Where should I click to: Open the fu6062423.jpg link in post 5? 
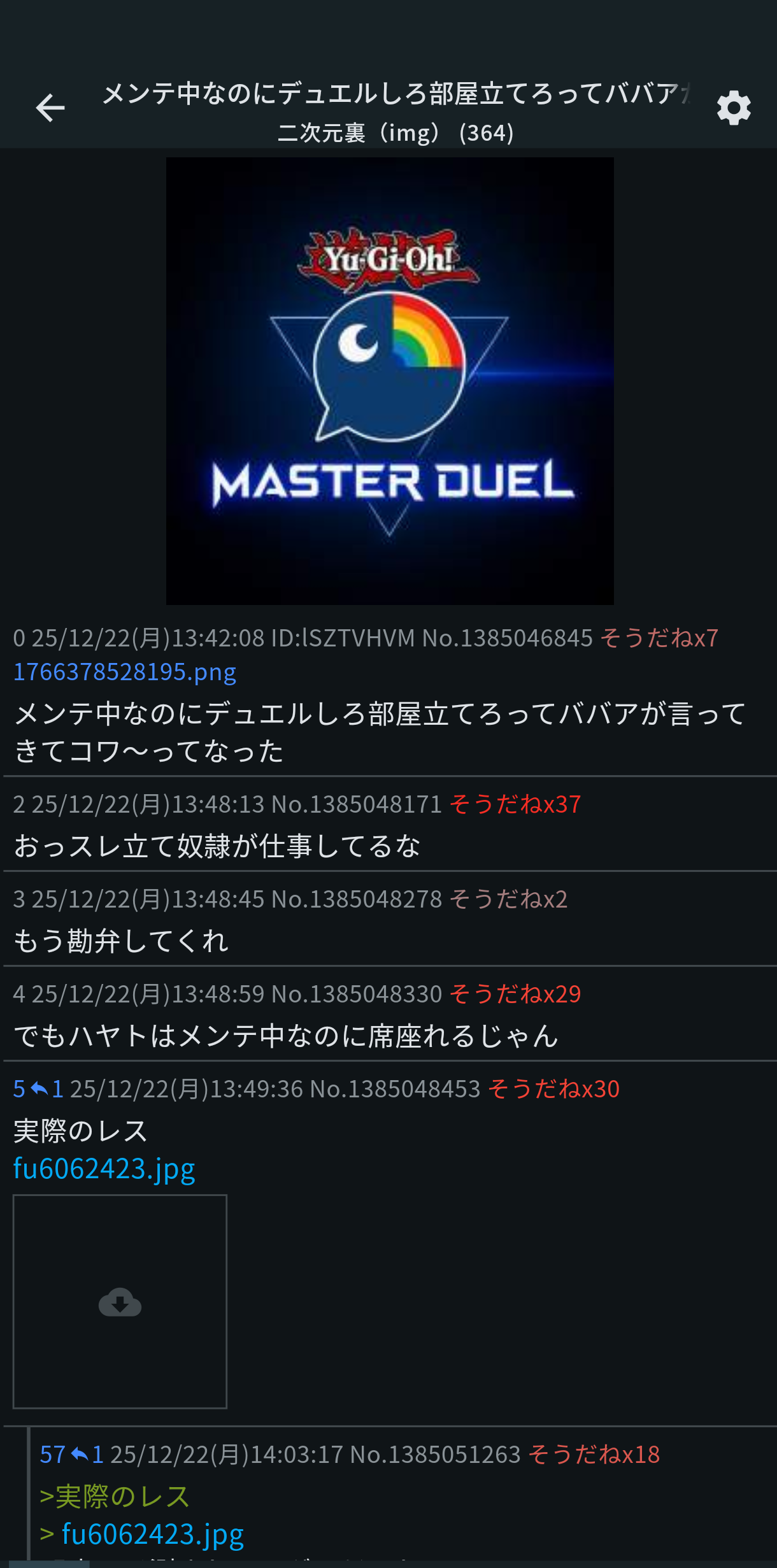click(x=104, y=1169)
